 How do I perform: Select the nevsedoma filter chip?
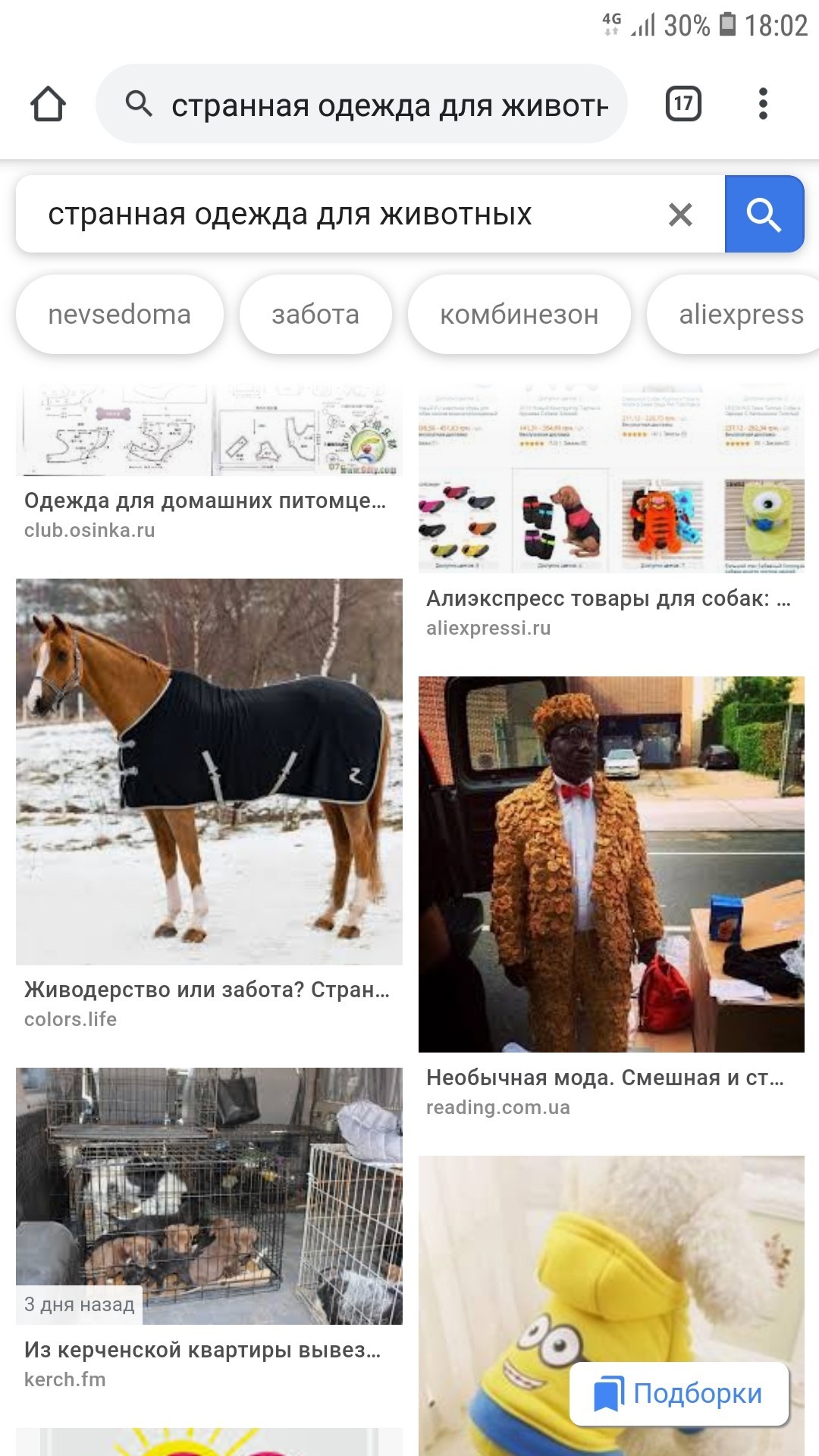point(120,315)
